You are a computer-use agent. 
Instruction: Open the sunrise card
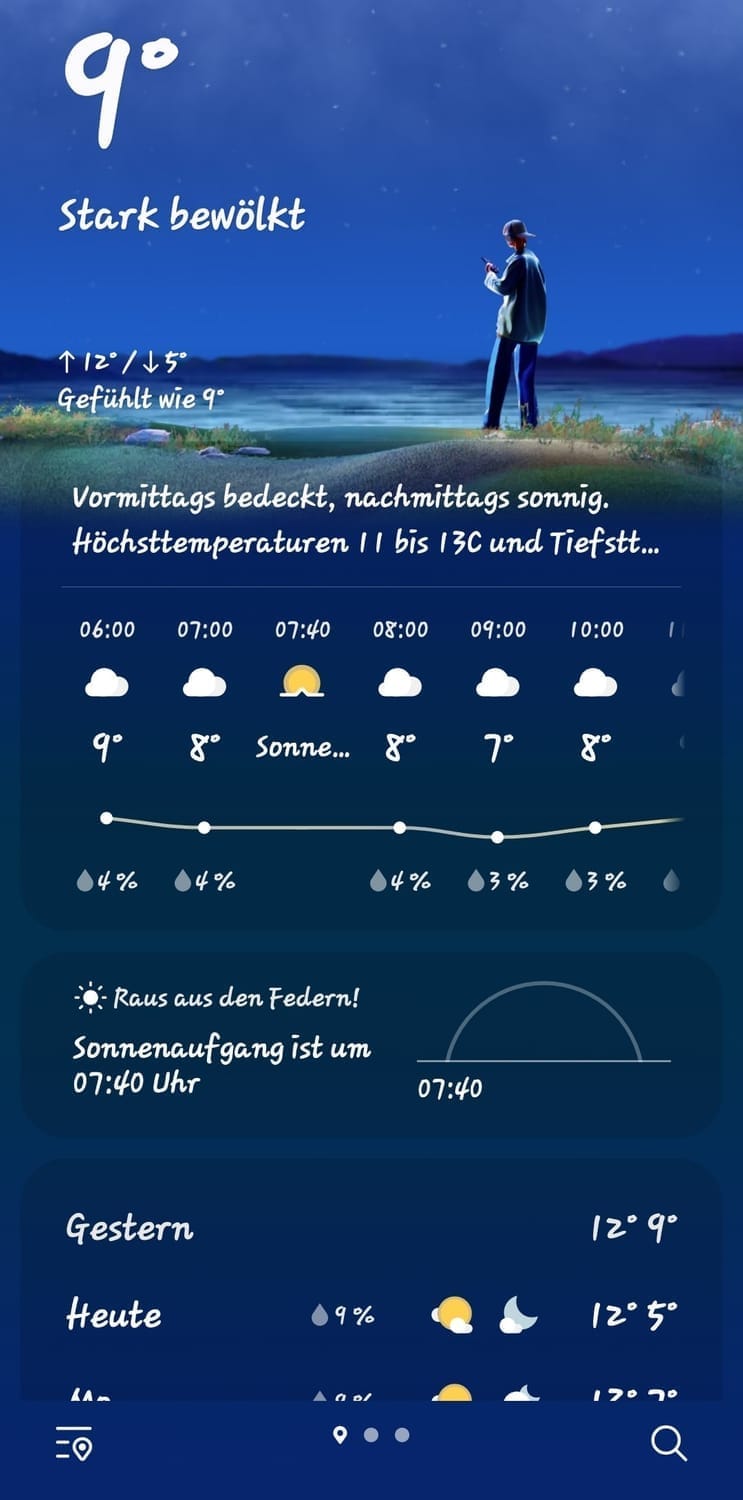[x=371, y=1045]
